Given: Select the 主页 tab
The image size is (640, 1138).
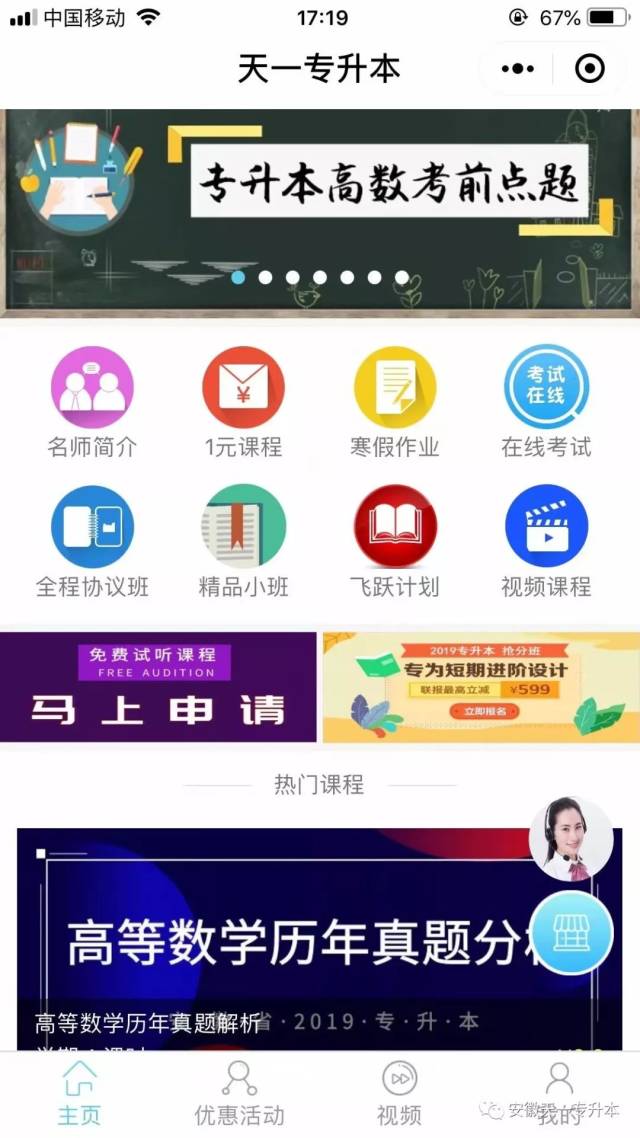Looking at the screenshot, I should coord(79,1093).
